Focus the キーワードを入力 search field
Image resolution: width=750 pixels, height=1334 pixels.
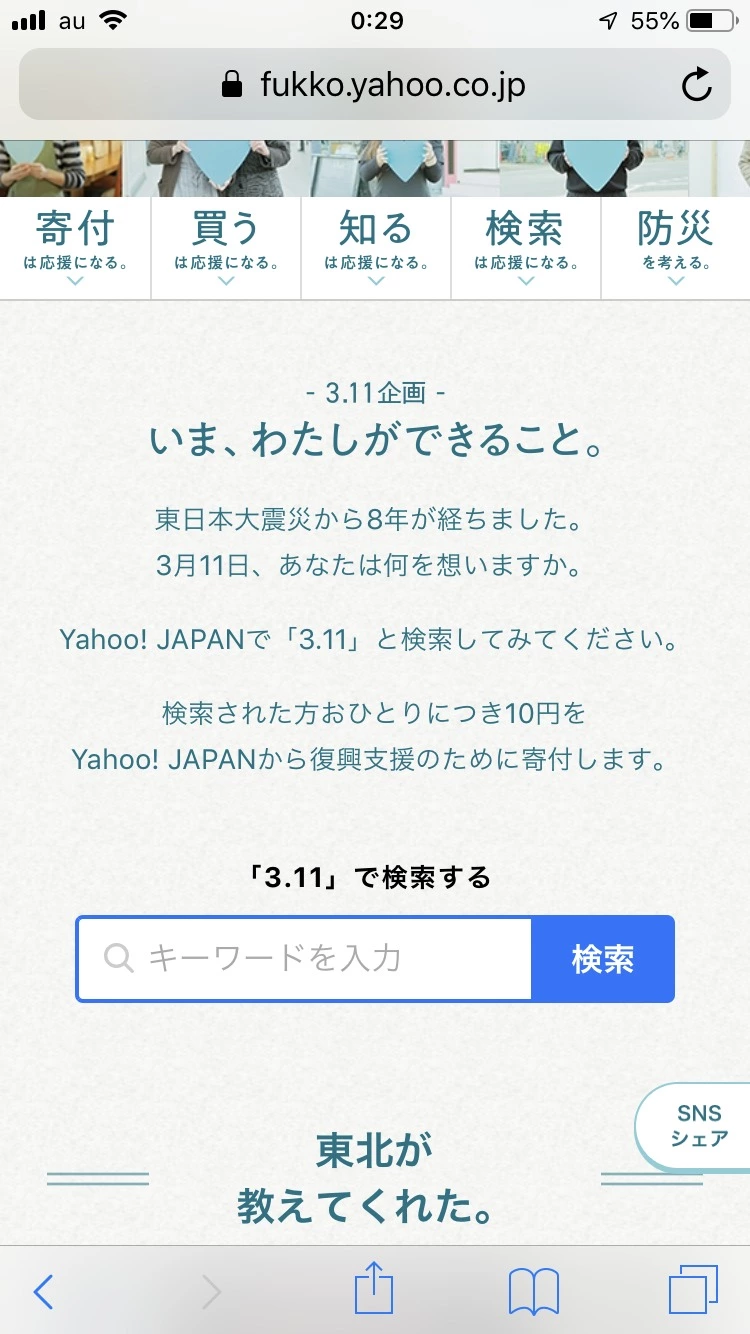tap(305, 960)
